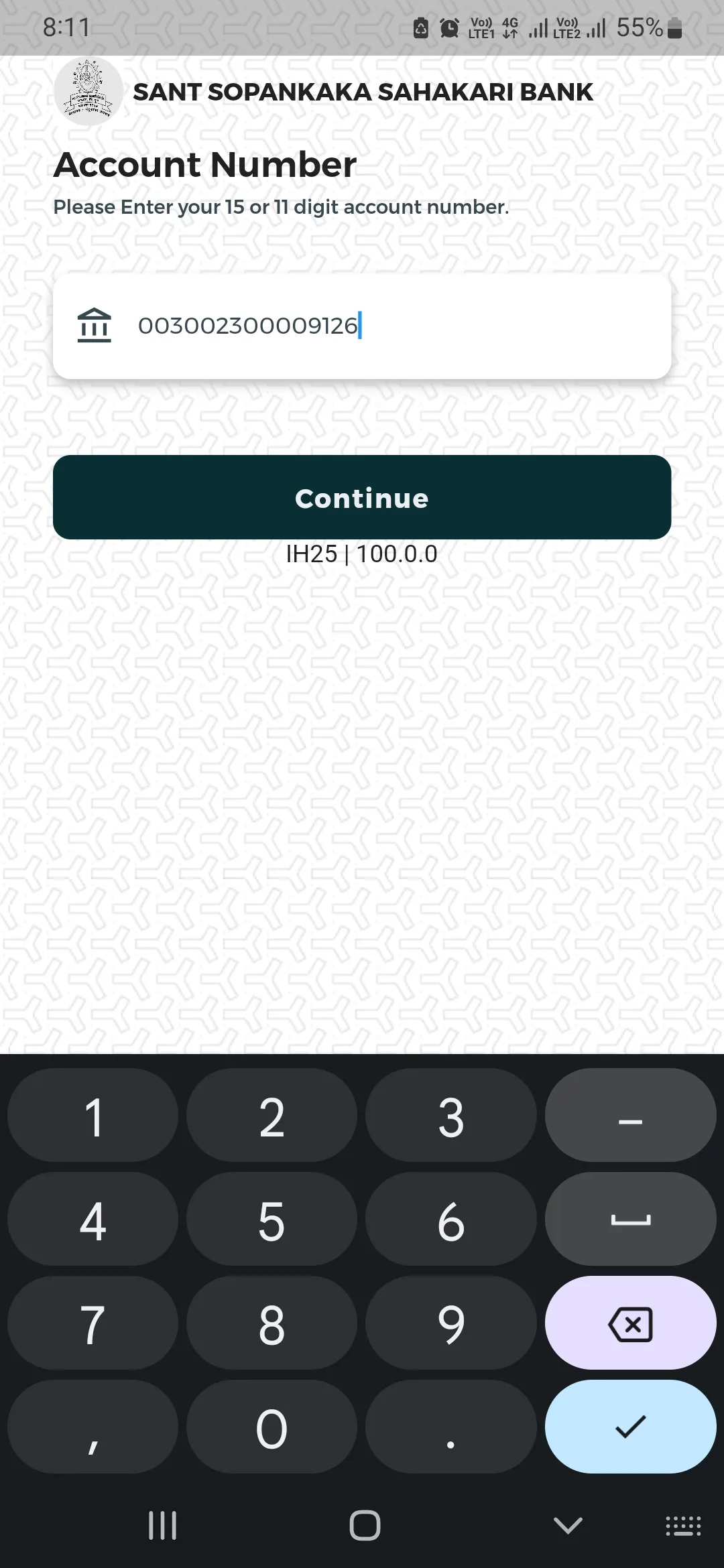This screenshot has width=724, height=1568.
Task: Type digit 5 on the keypad
Action: 271,1221
